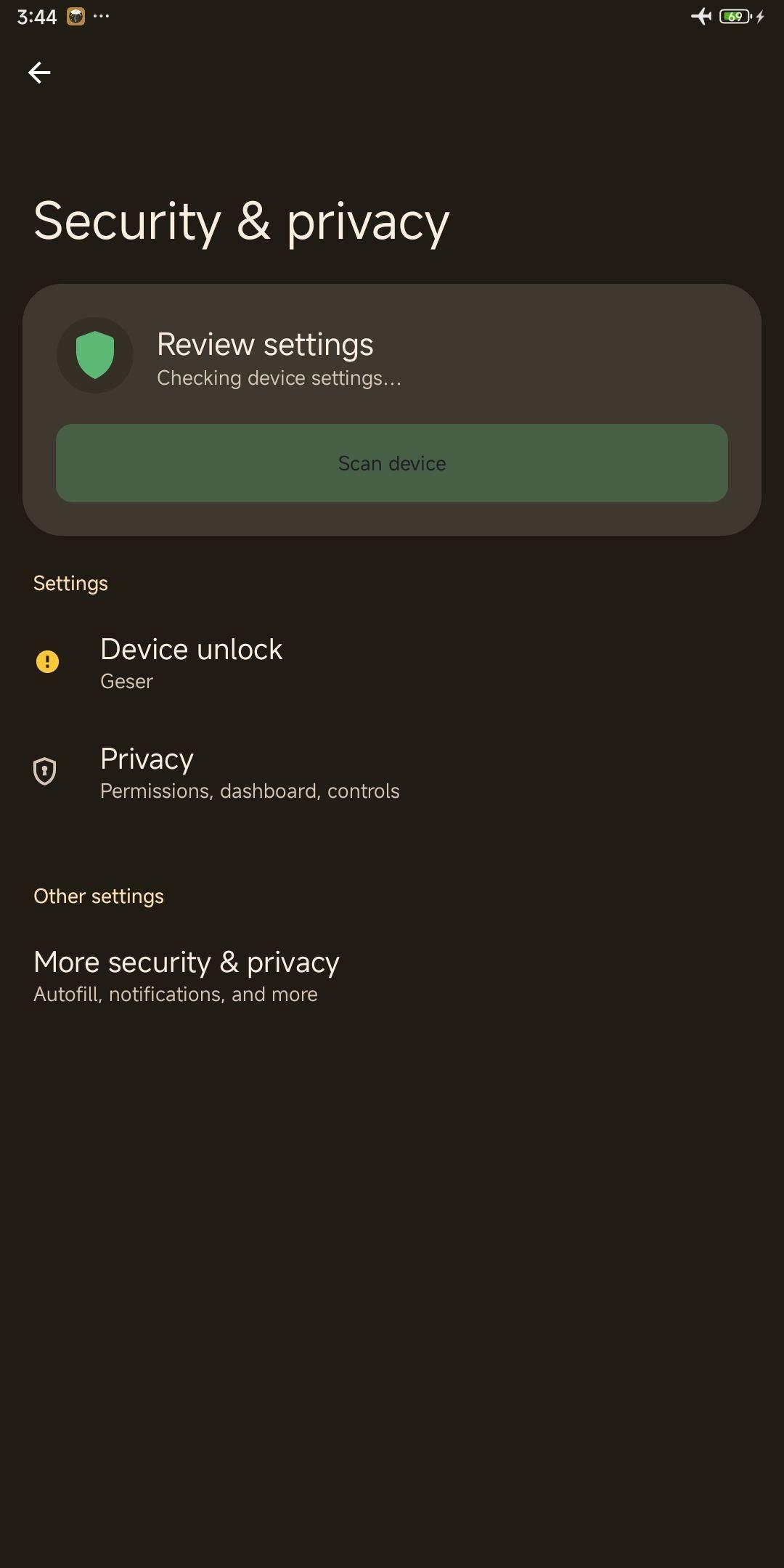Viewport: 784px width, 1568px height.
Task: Open More security & privacy
Action: pos(392,976)
